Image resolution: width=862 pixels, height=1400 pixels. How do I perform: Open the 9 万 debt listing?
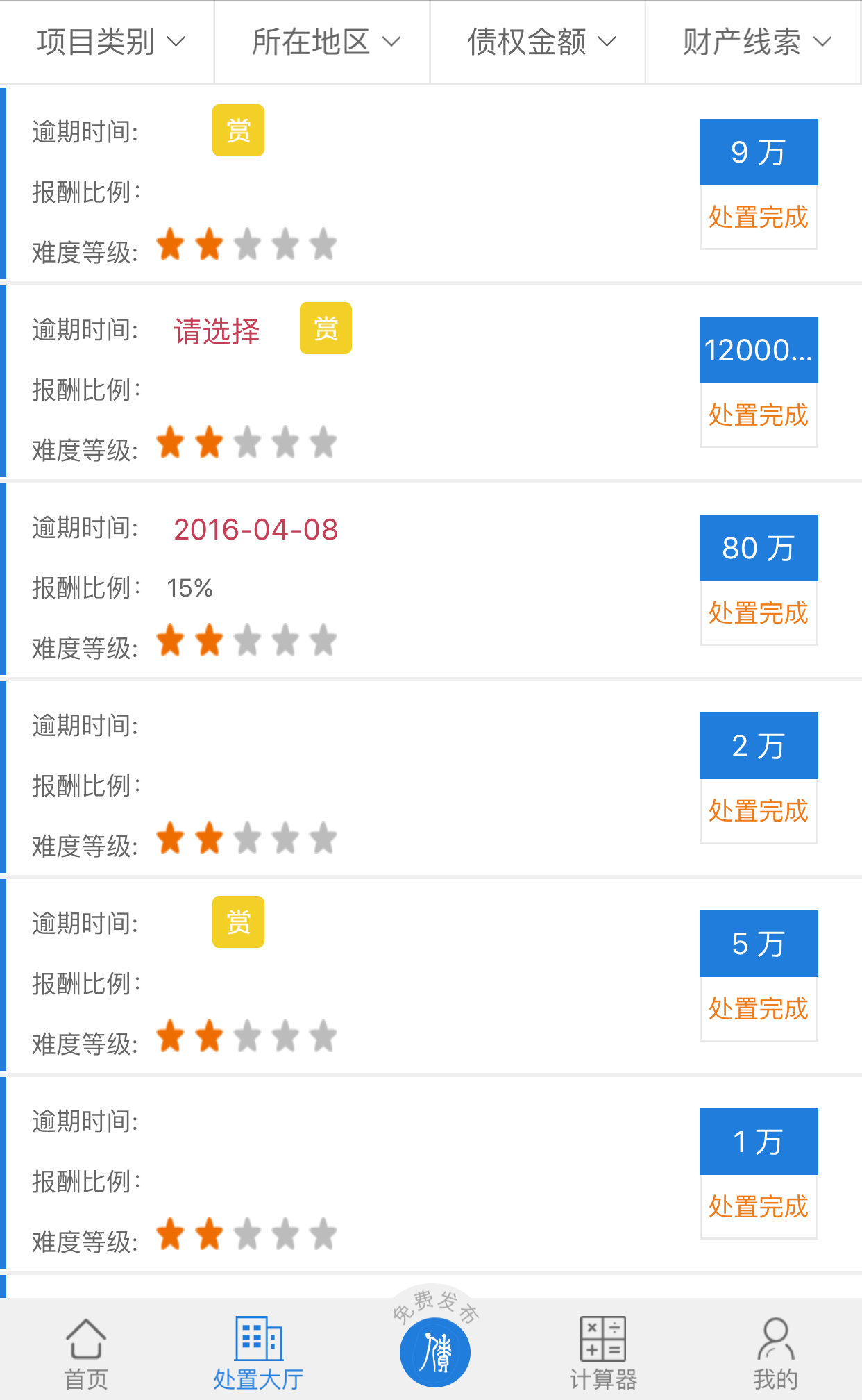point(431,184)
